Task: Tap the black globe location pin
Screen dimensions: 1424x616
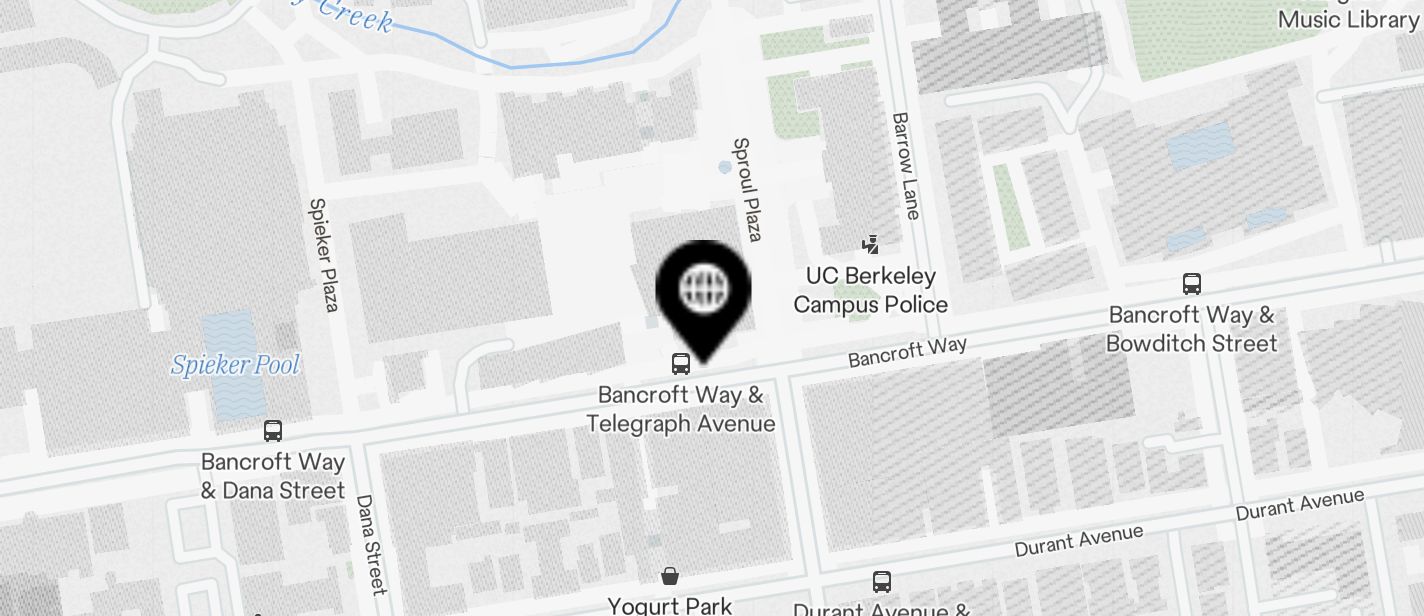Action: click(703, 291)
